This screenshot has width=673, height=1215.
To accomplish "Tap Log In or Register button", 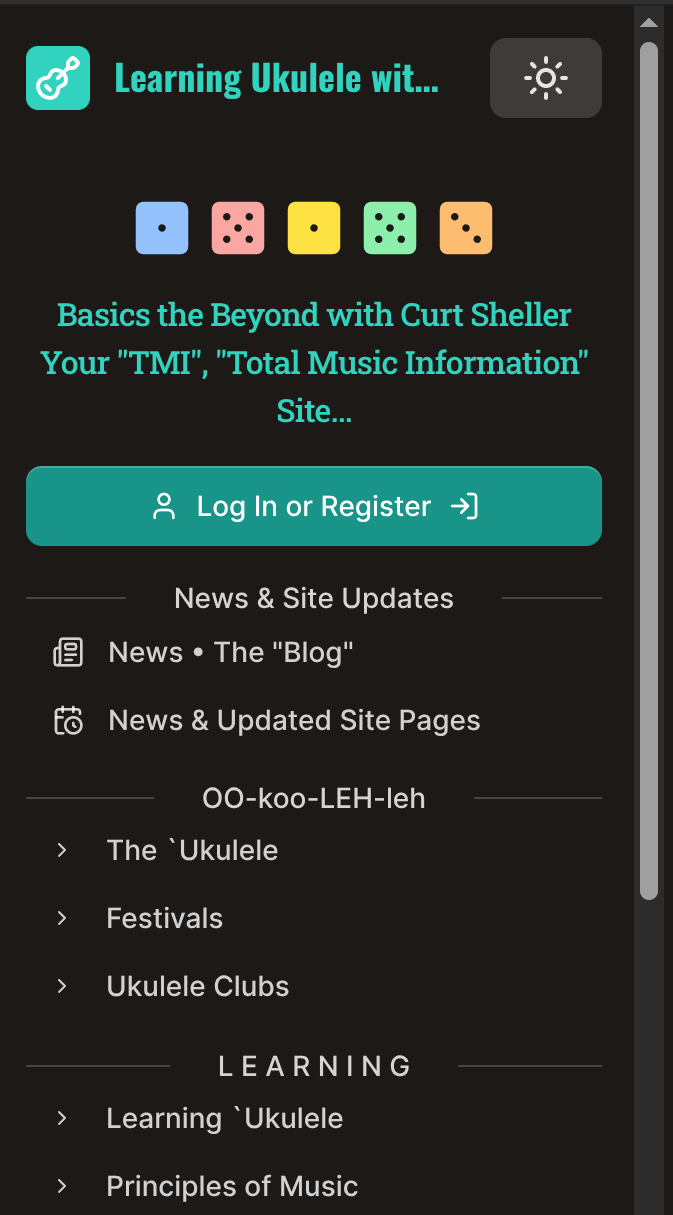I will coord(314,506).
